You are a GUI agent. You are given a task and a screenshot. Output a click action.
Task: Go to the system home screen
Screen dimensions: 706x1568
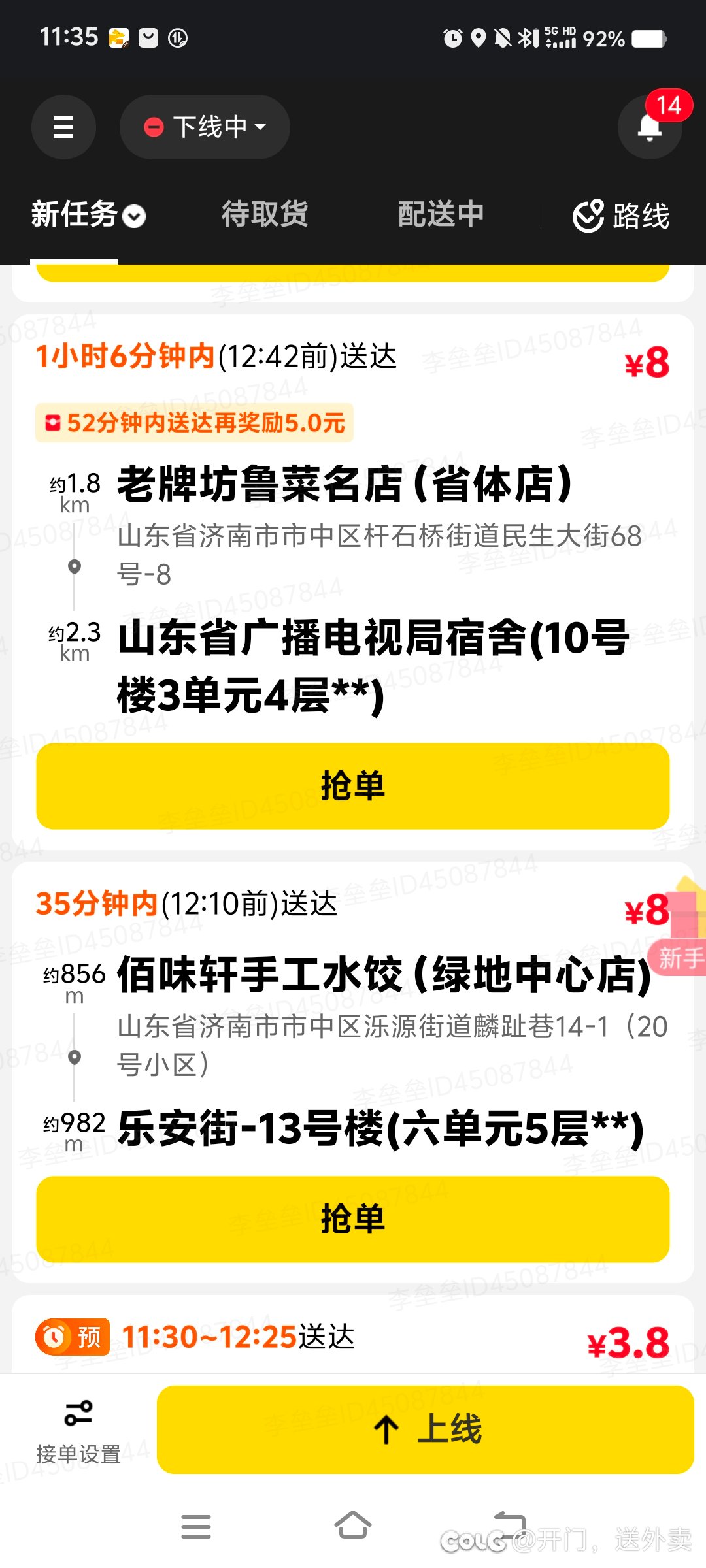(353, 1526)
